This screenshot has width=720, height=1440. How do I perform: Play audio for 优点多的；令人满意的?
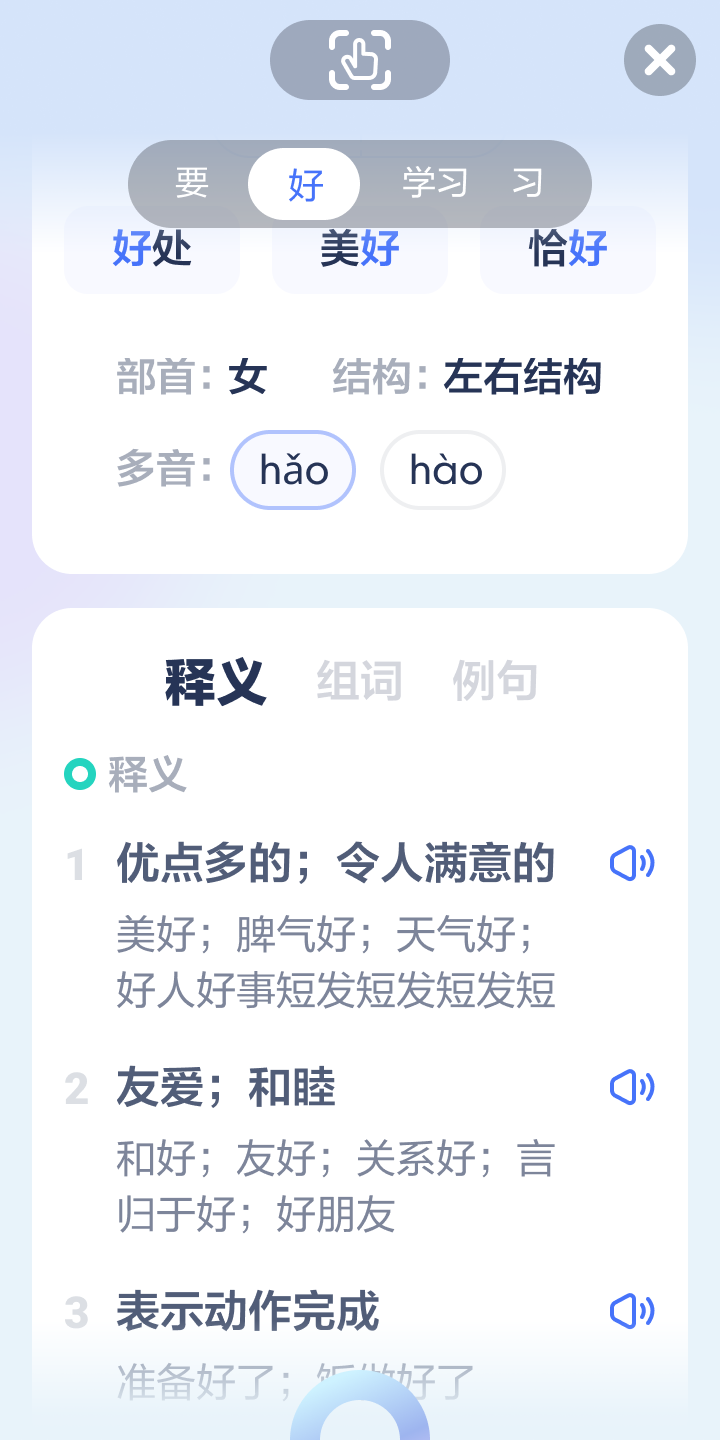coord(632,863)
